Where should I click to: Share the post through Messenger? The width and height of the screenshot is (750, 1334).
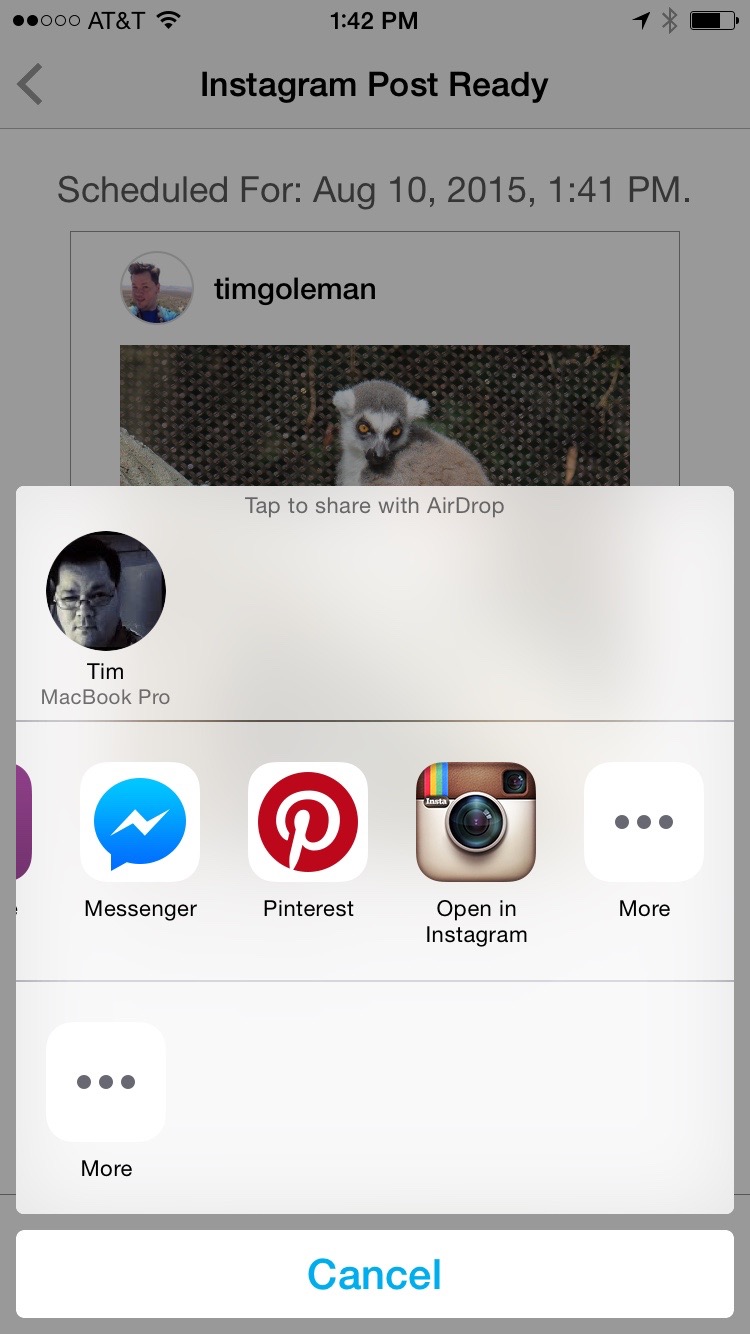click(140, 822)
